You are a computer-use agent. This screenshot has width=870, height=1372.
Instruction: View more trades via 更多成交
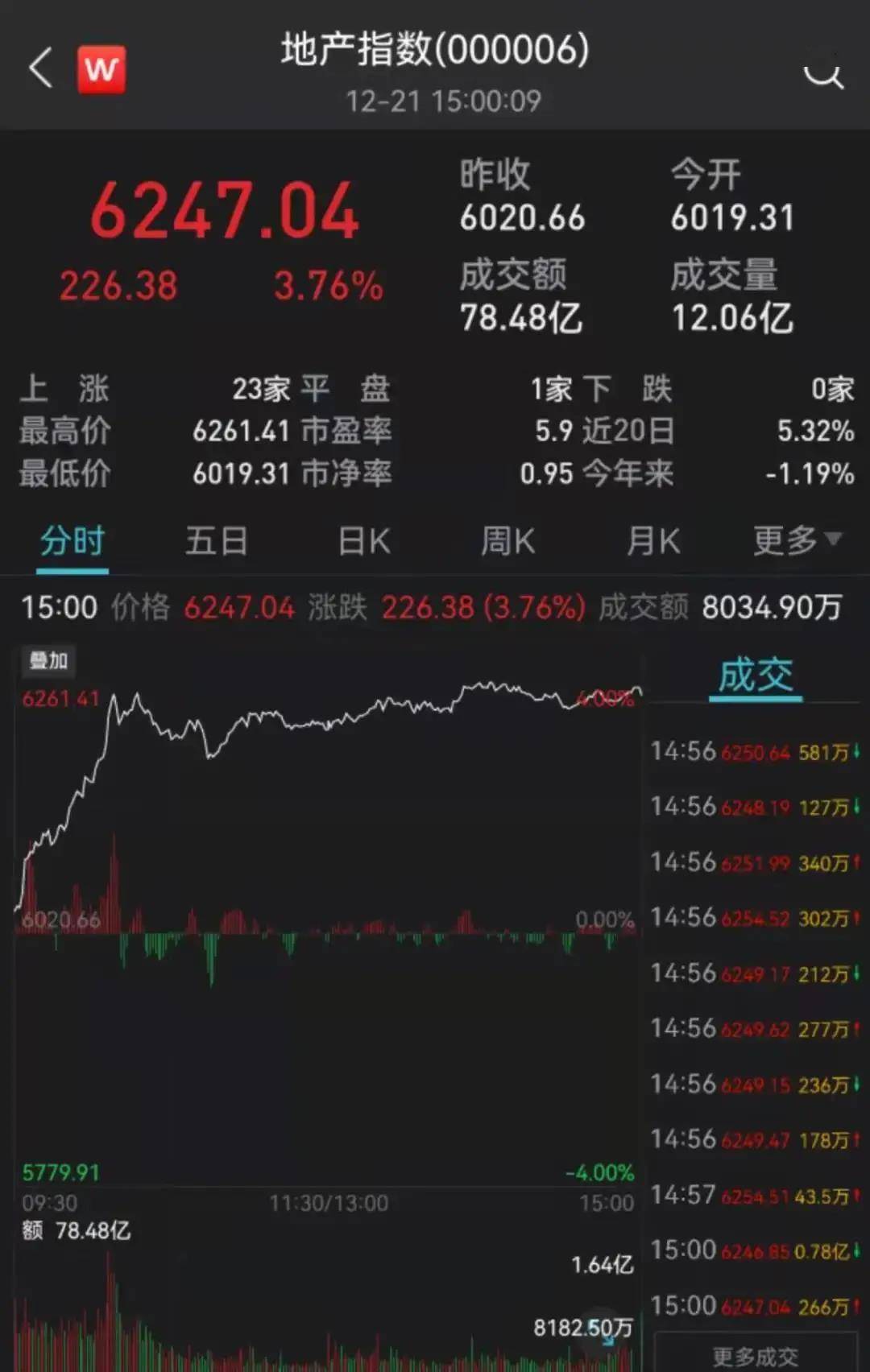tap(755, 1356)
